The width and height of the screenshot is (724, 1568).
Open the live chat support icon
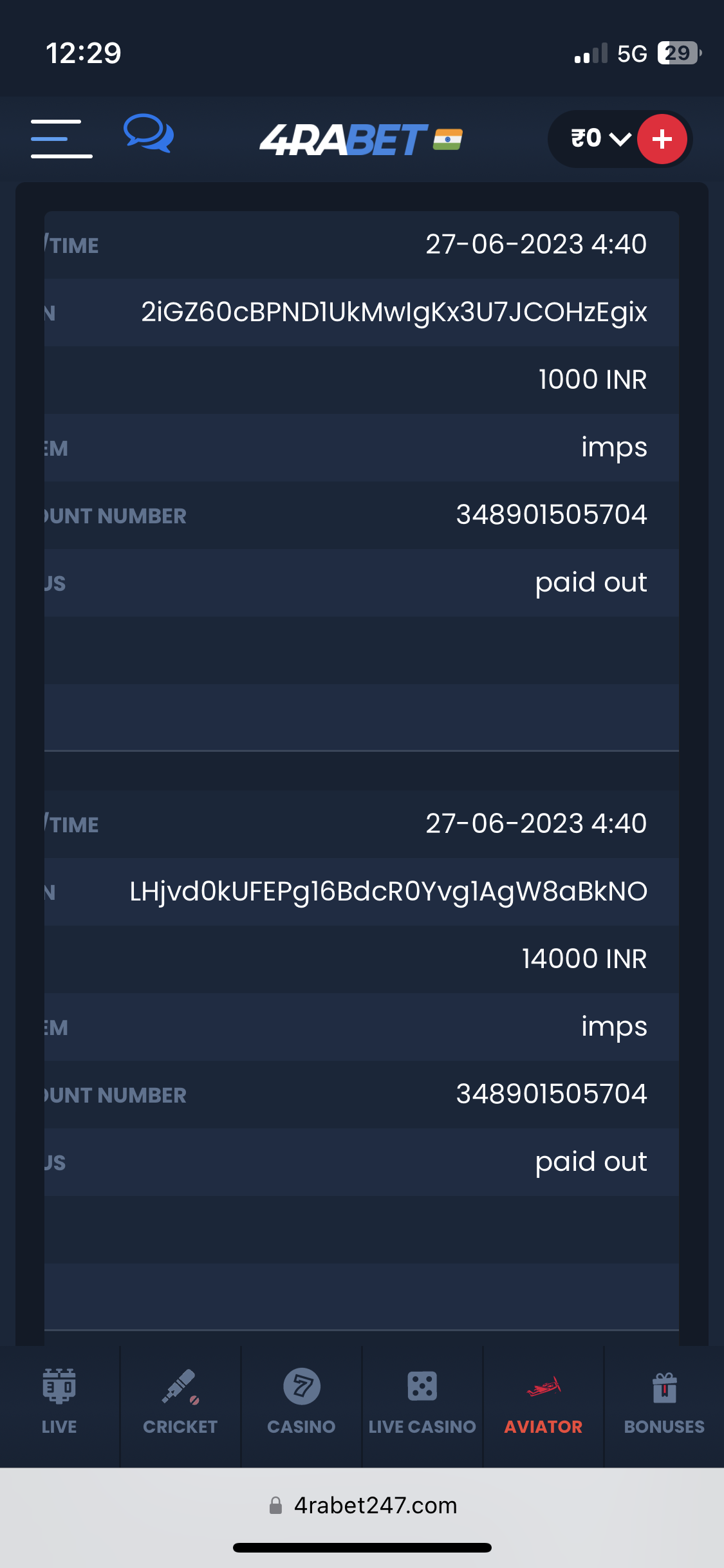click(x=149, y=134)
